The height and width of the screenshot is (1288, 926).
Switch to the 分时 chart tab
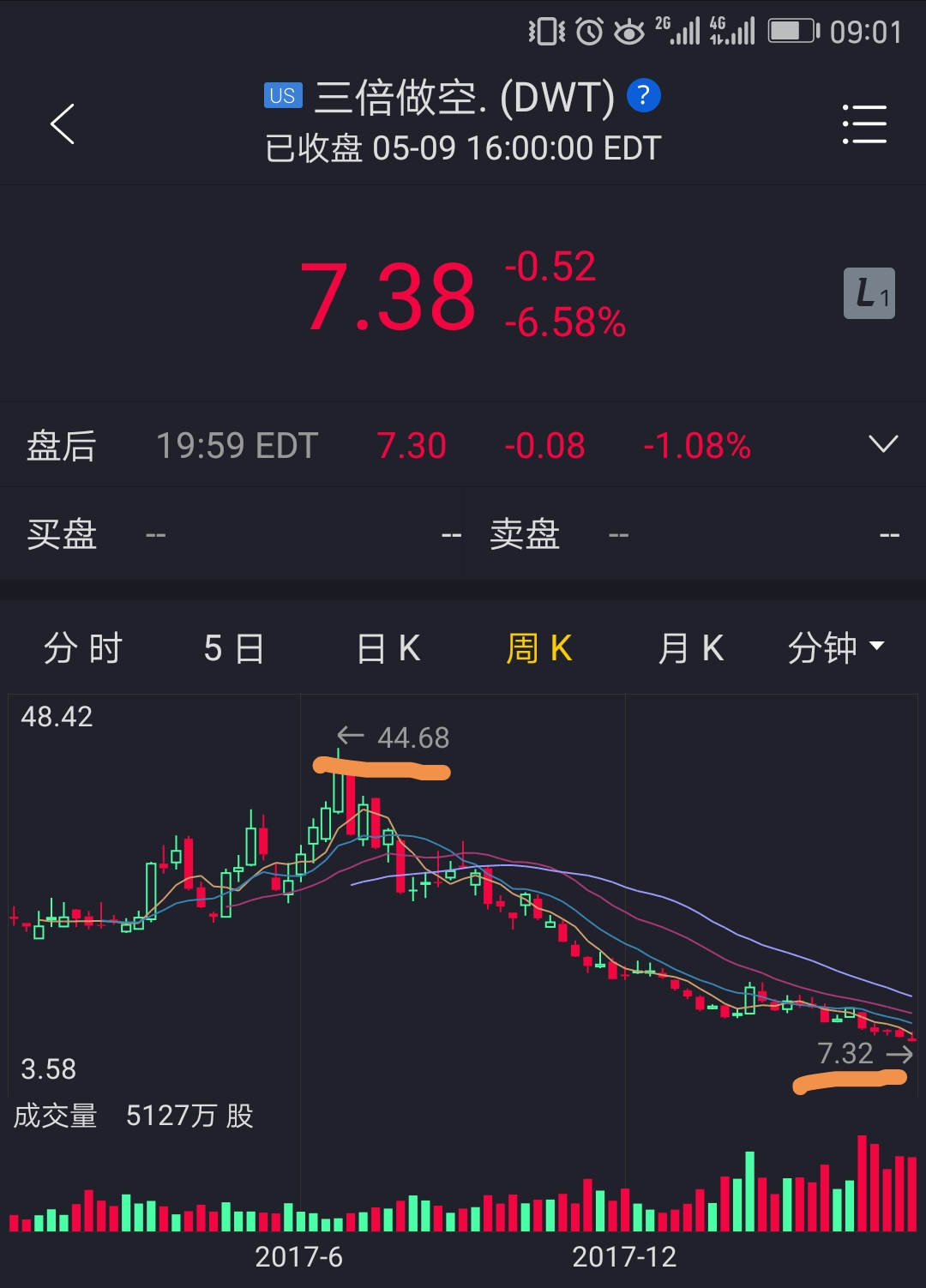pos(83,648)
